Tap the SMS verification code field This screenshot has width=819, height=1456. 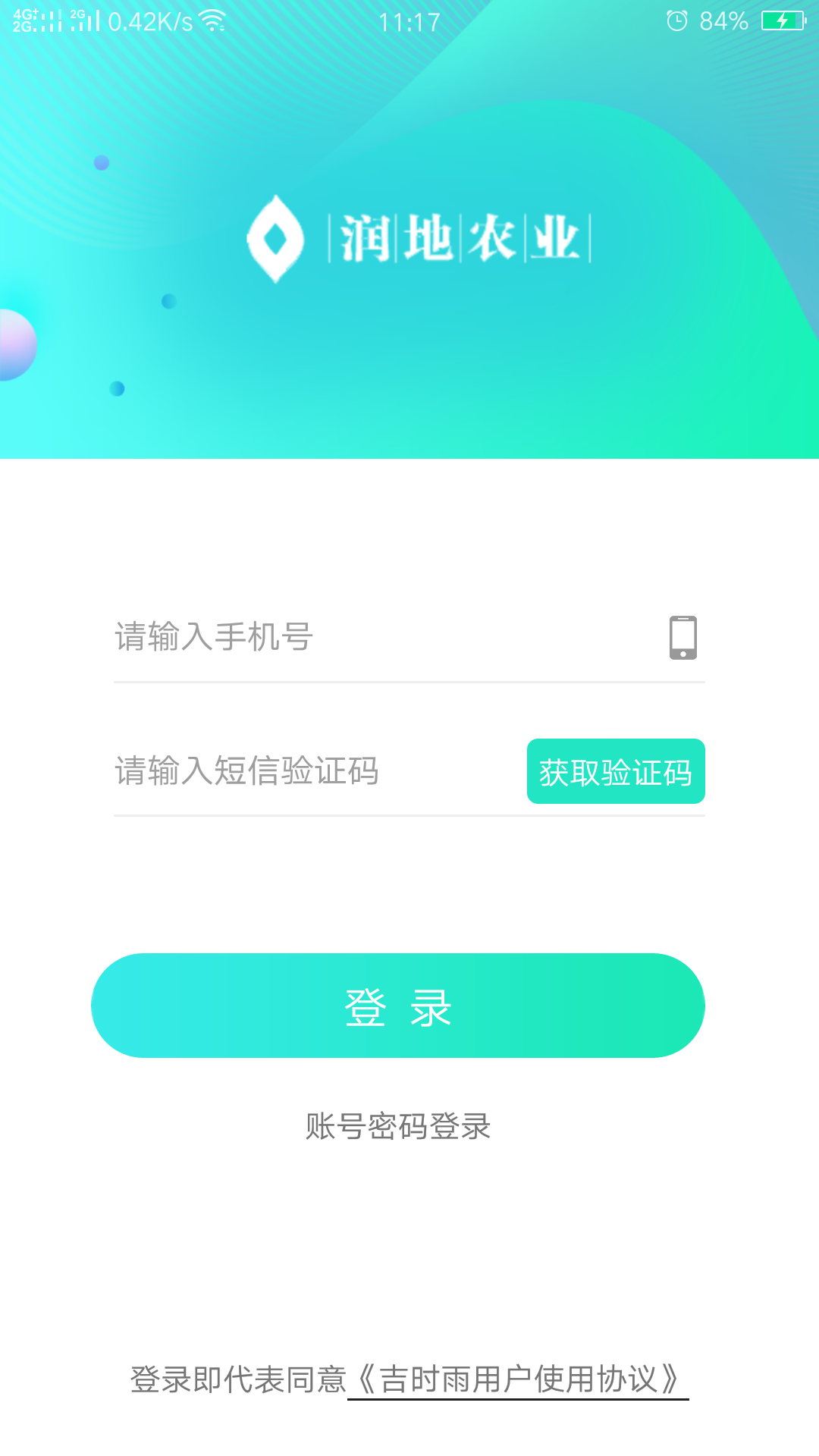(x=311, y=771)
